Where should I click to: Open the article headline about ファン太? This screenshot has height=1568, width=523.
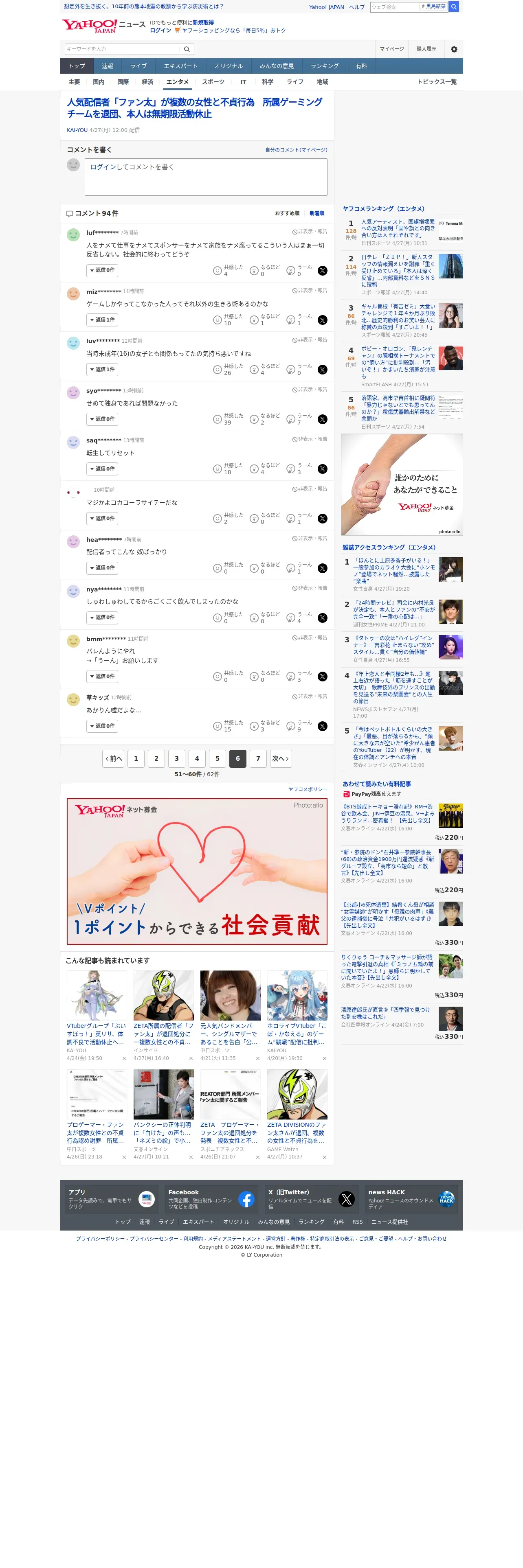(x=195, y=108)
